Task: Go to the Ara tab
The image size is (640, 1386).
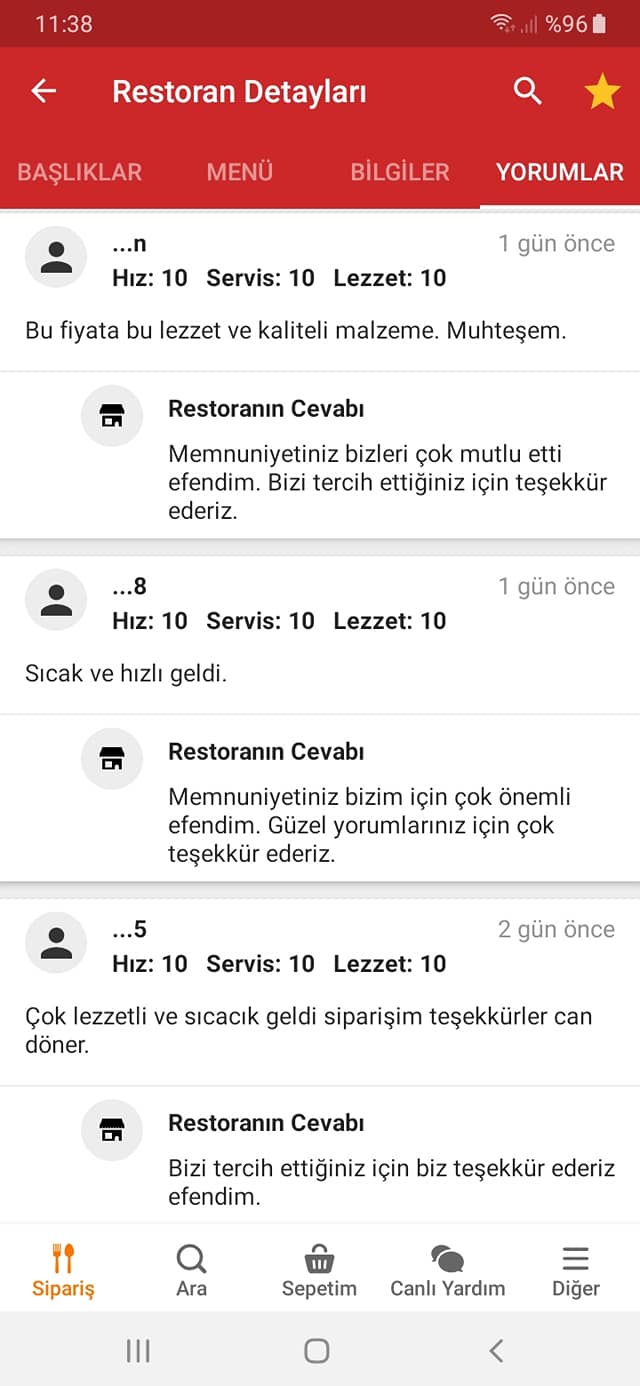Action: coord(191,1270)
